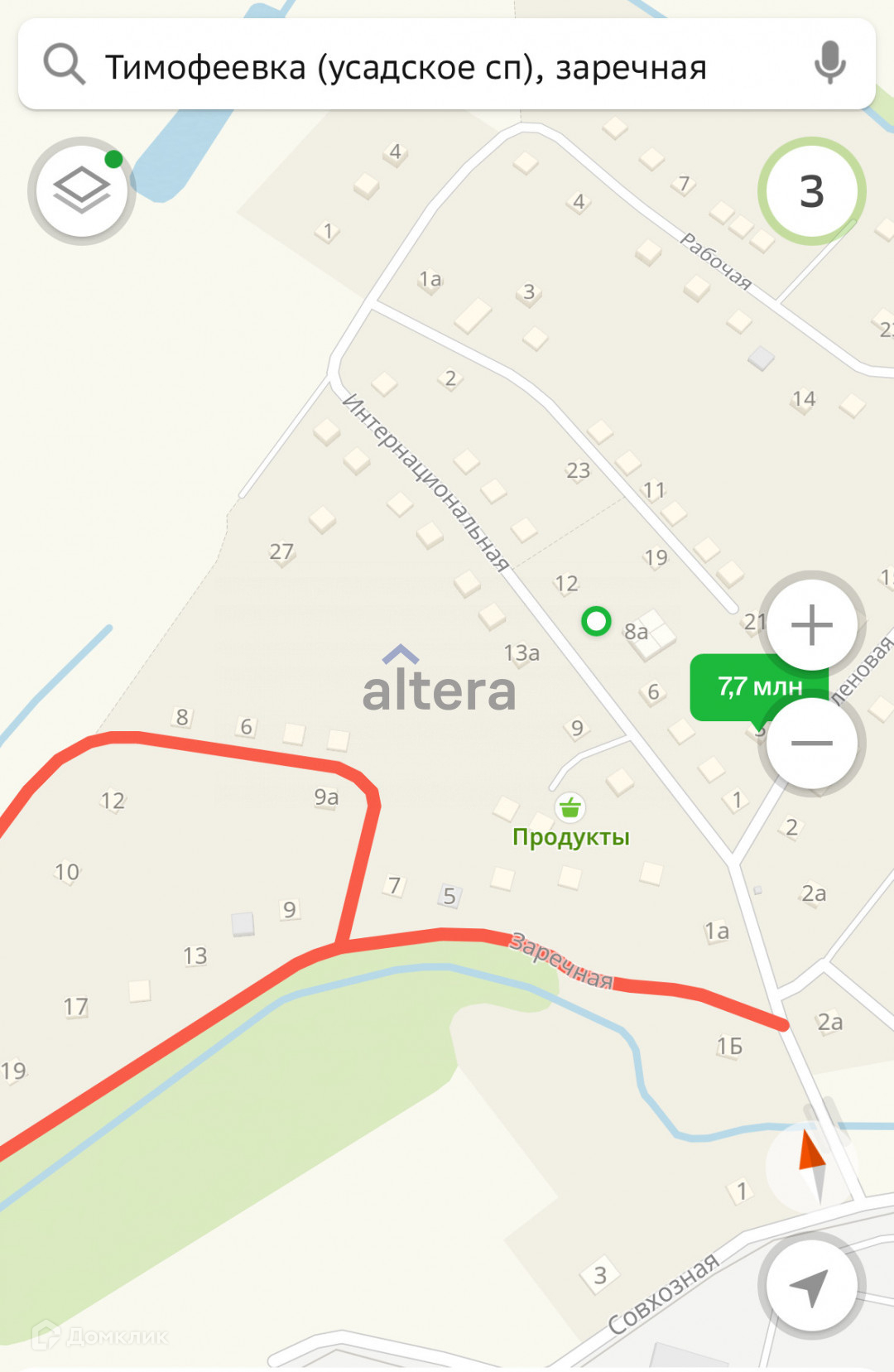Zoom in on the map
894x1372 pixels.
pos(811,624)
